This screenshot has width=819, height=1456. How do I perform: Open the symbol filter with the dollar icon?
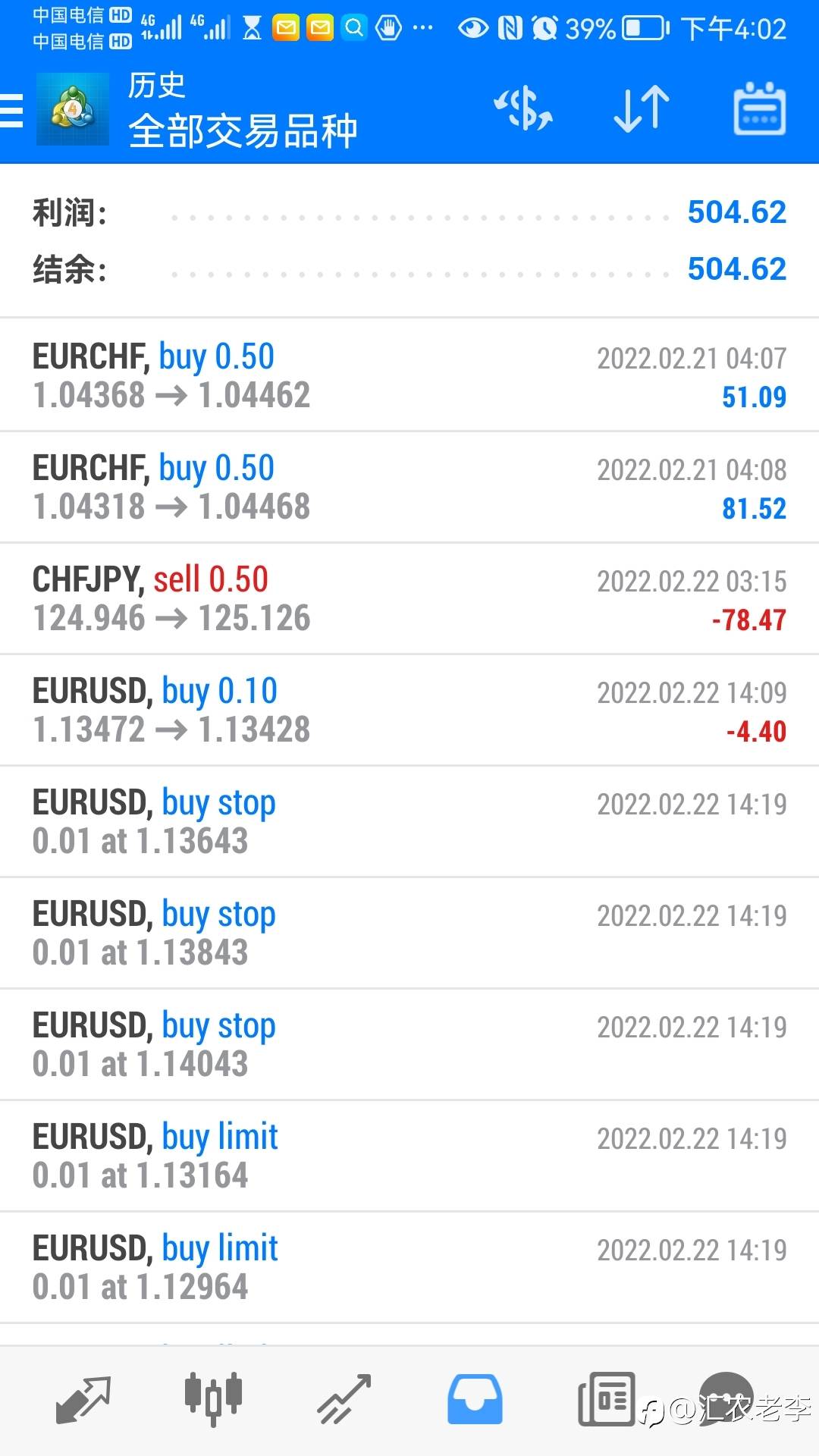point(523,109)
